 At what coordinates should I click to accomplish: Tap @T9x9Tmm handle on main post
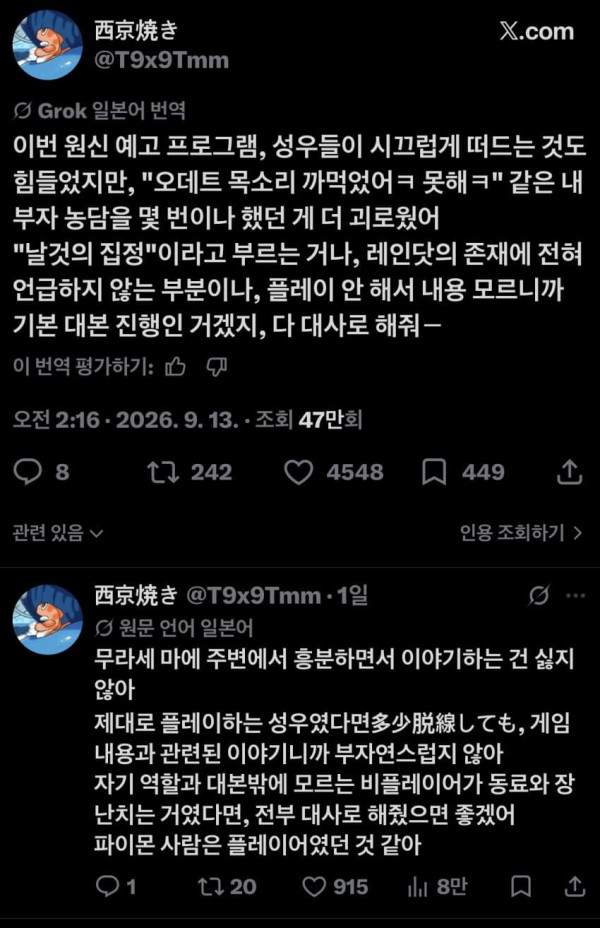(x=162, y=60)
